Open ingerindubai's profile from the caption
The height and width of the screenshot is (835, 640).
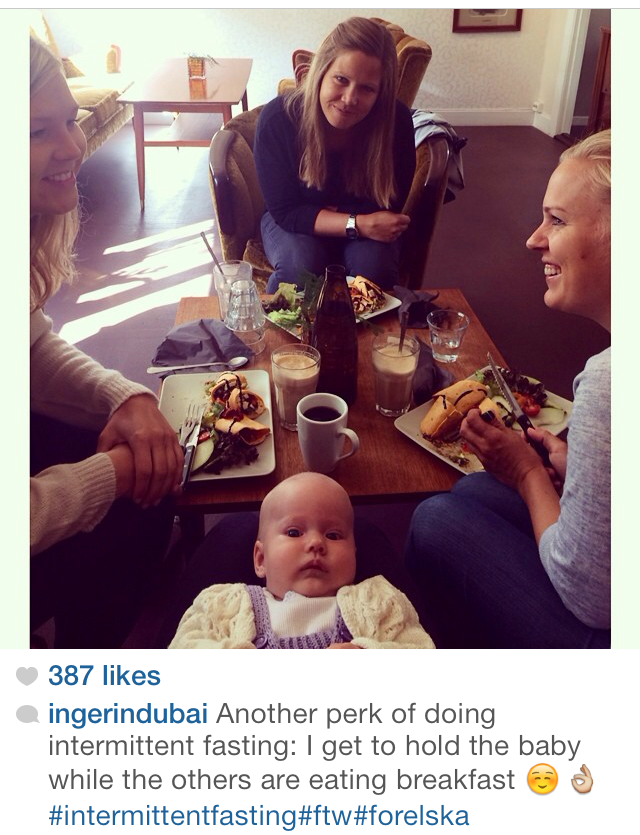pyautogui.click(x=128, y=715)
